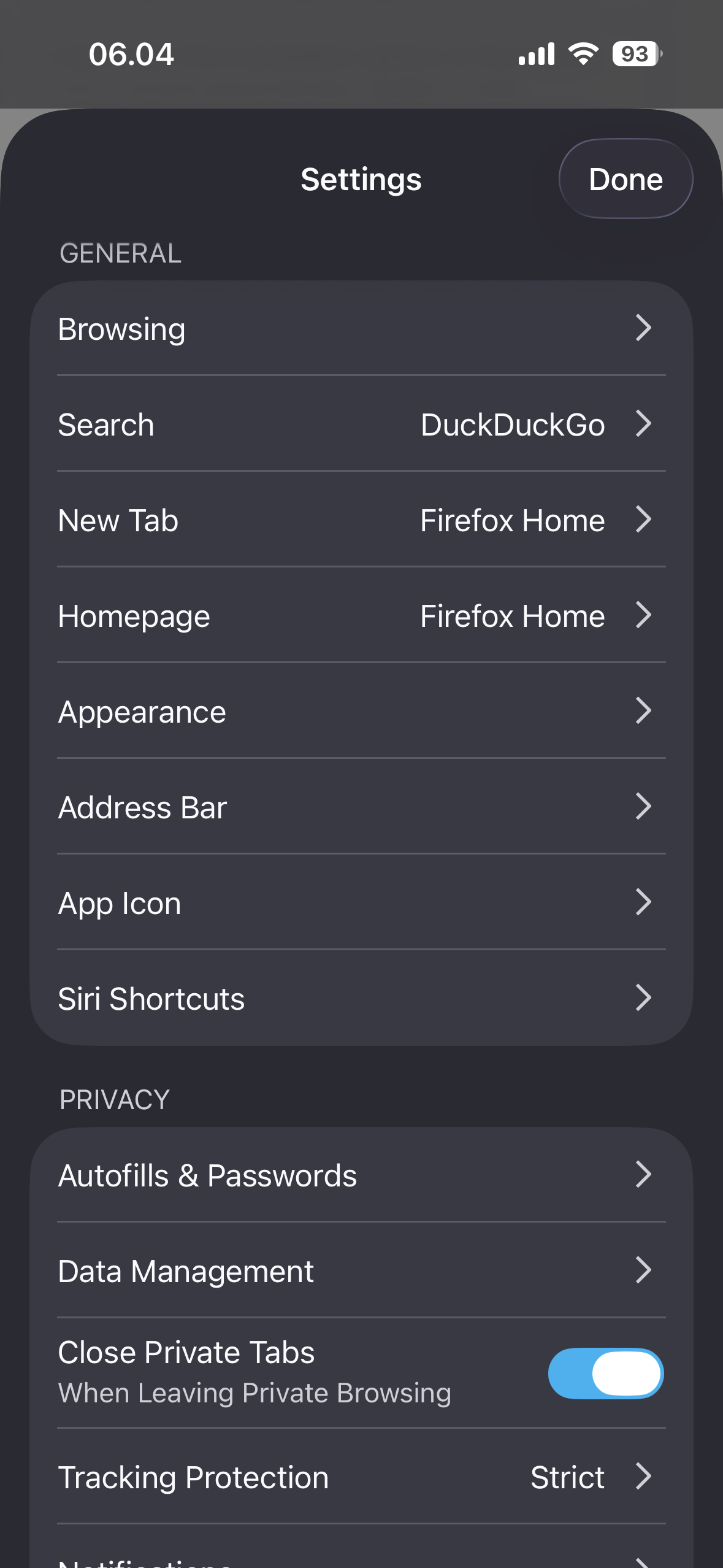Open the Homepage setting

point(361,616)
